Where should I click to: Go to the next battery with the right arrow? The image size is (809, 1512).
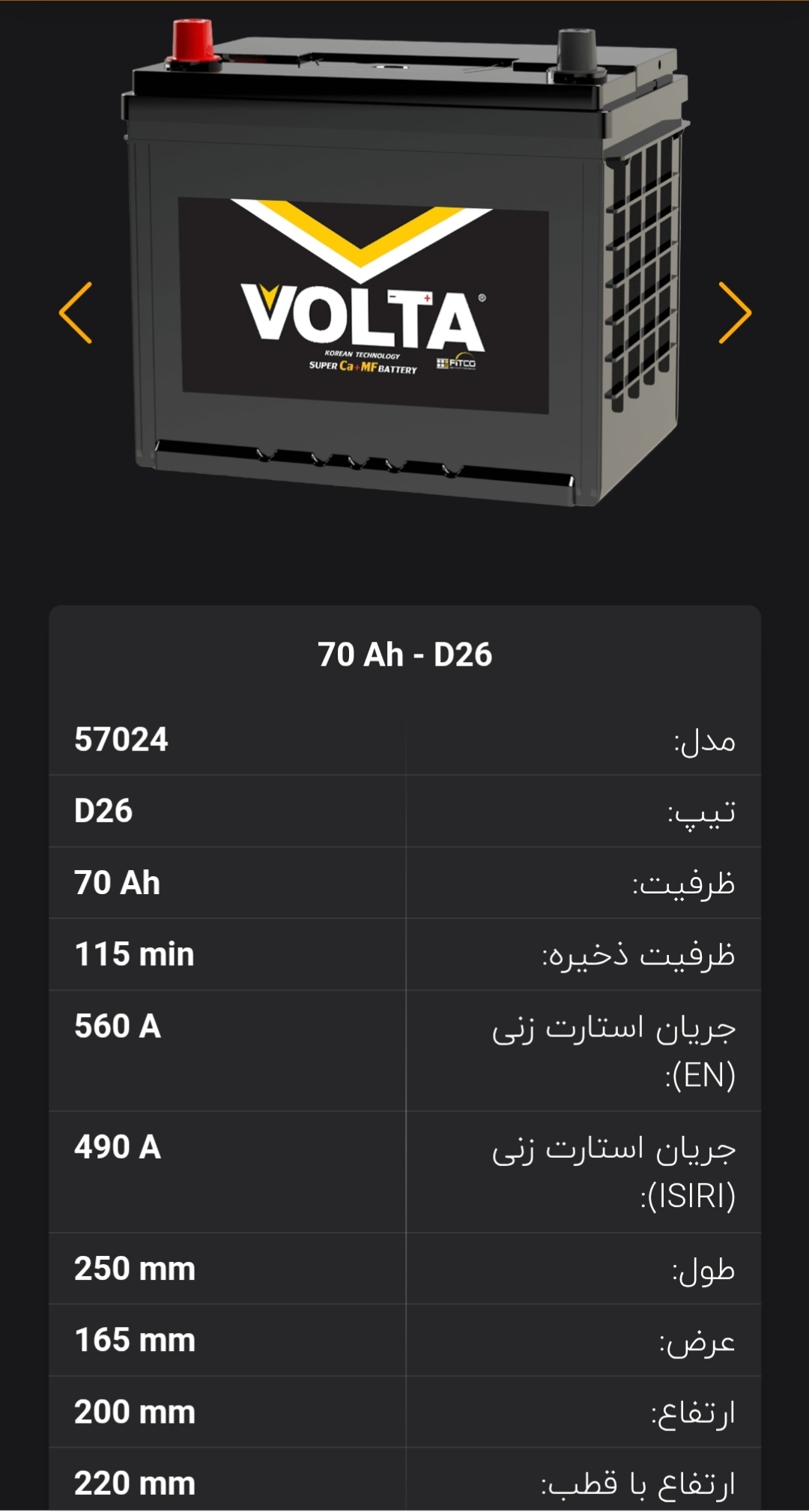point(733,313)
